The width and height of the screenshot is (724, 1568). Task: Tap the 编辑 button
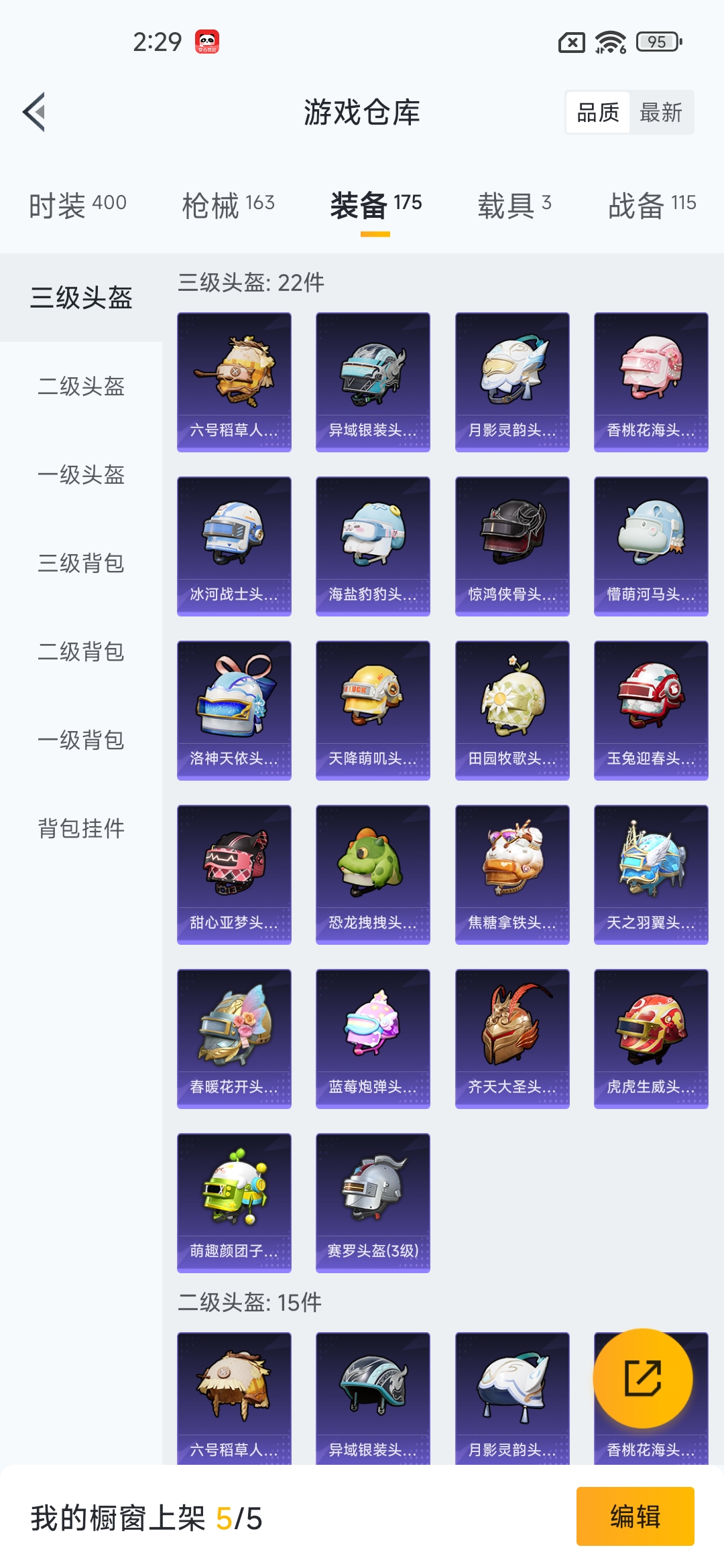pyautogui.click(x=635, y=1516)
